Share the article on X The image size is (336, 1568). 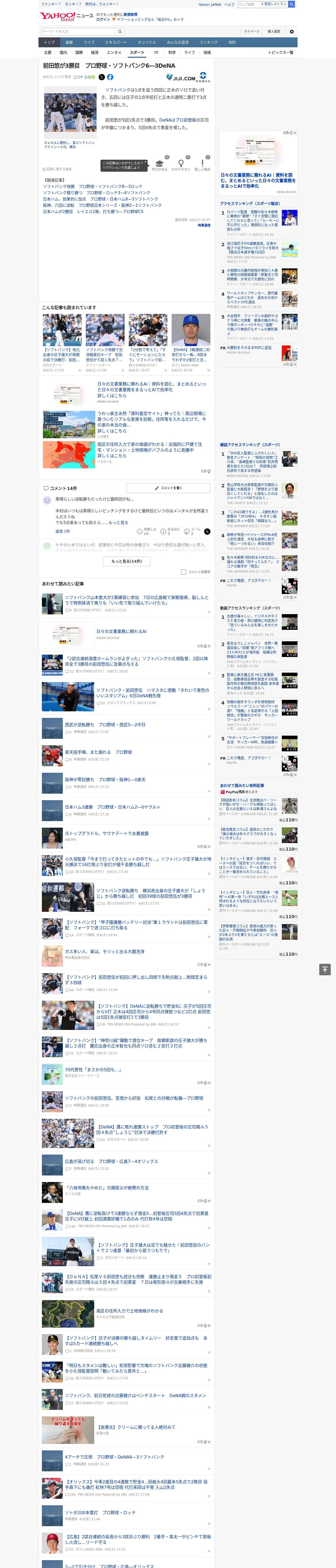[x=102, y=77]
